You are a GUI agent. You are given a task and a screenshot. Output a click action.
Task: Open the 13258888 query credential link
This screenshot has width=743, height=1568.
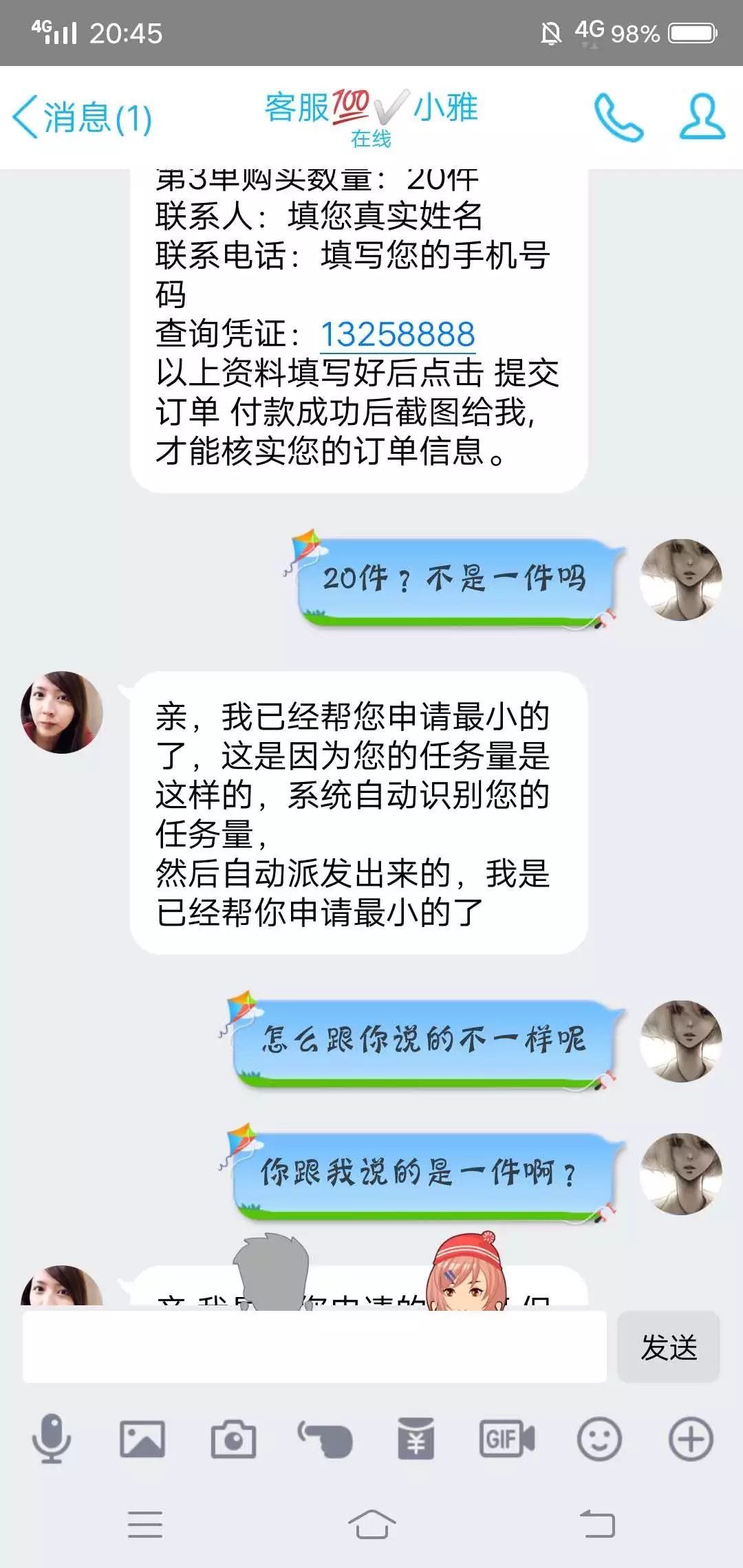pyautogui.click(x=399, y=334)
